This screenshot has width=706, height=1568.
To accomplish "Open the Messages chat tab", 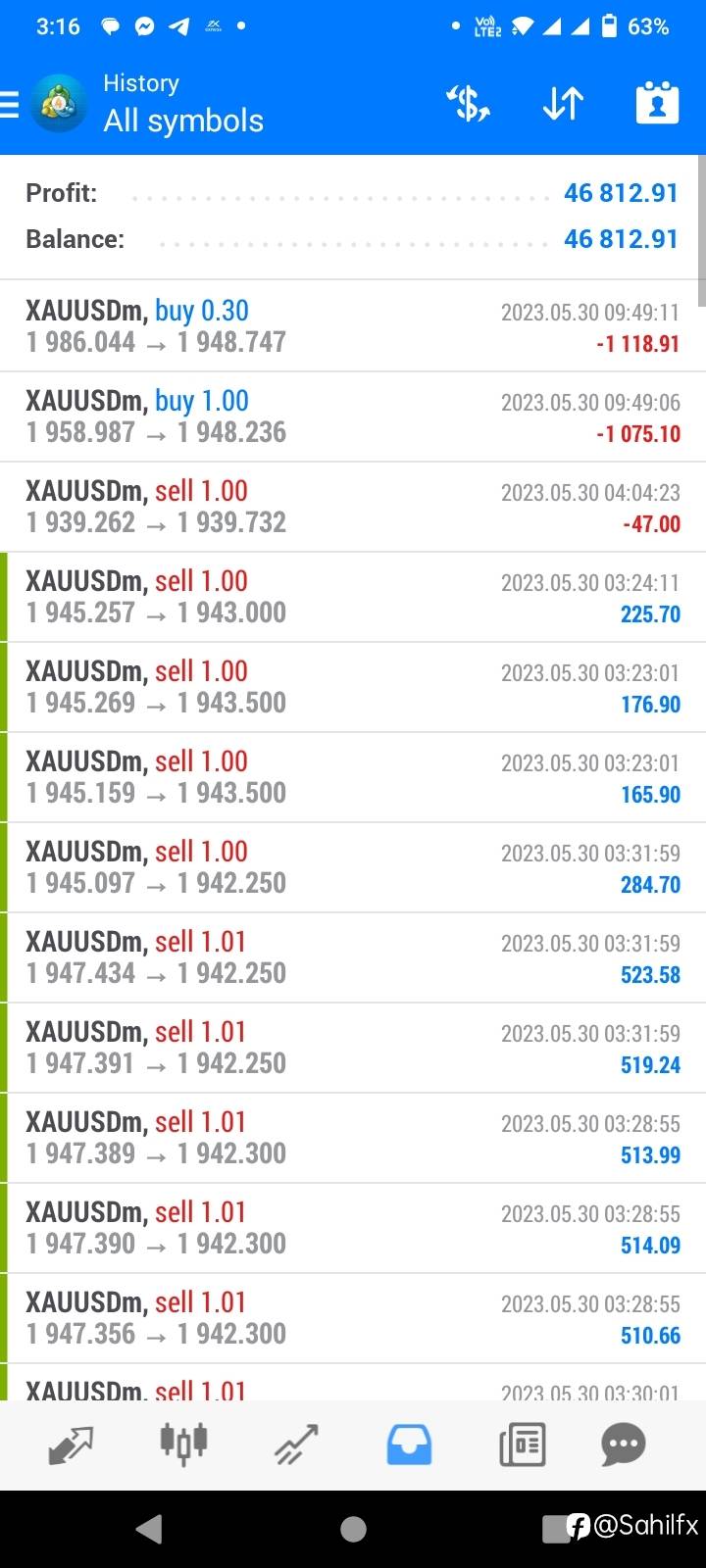I will 624,1445.
